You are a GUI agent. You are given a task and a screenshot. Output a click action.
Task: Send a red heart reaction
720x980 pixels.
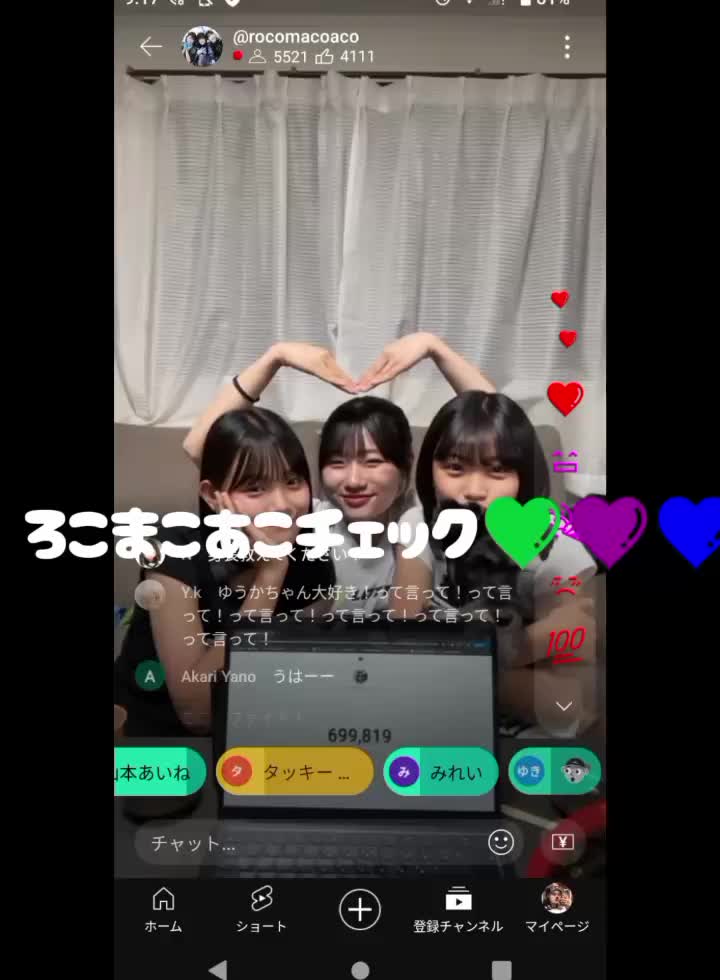pos(565,398)
